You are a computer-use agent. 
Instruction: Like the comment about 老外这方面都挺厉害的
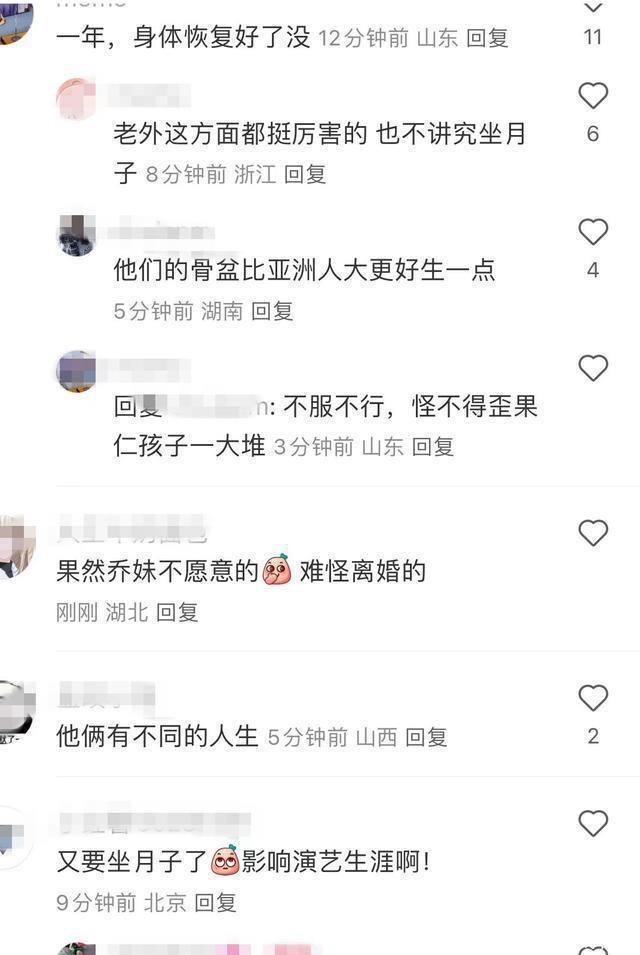pos(593,96)
